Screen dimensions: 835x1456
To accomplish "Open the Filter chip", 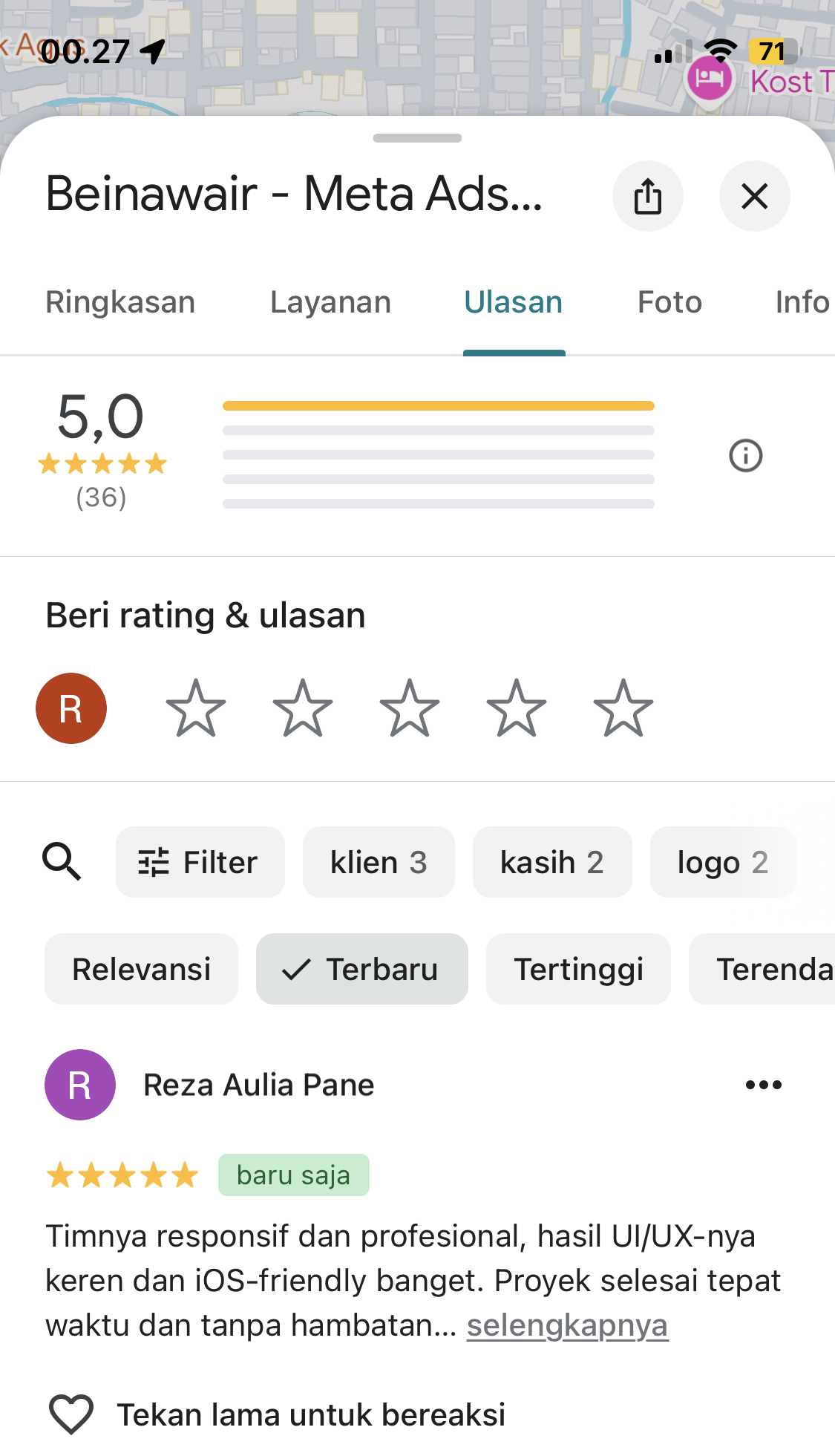I will (200, 862).
